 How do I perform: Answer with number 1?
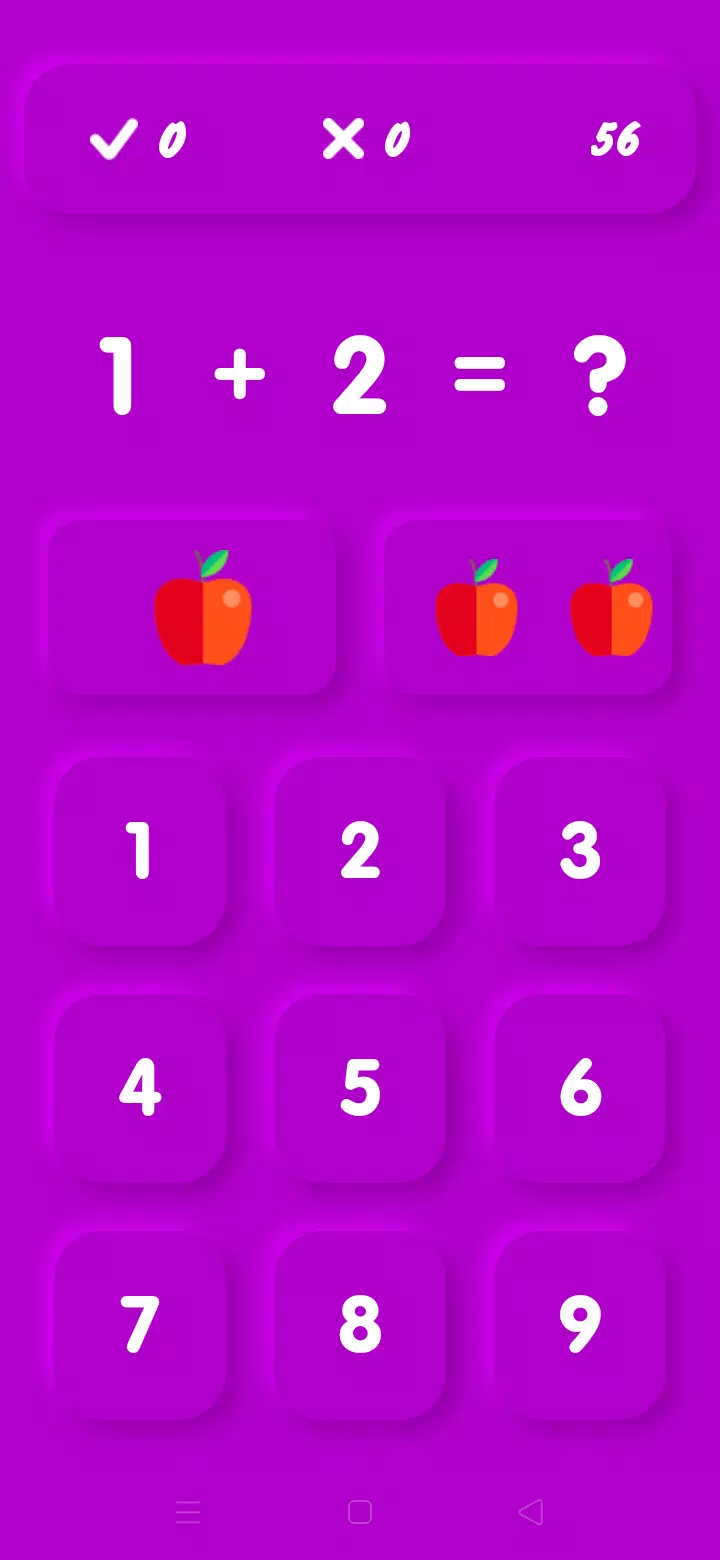coord(140,851)
